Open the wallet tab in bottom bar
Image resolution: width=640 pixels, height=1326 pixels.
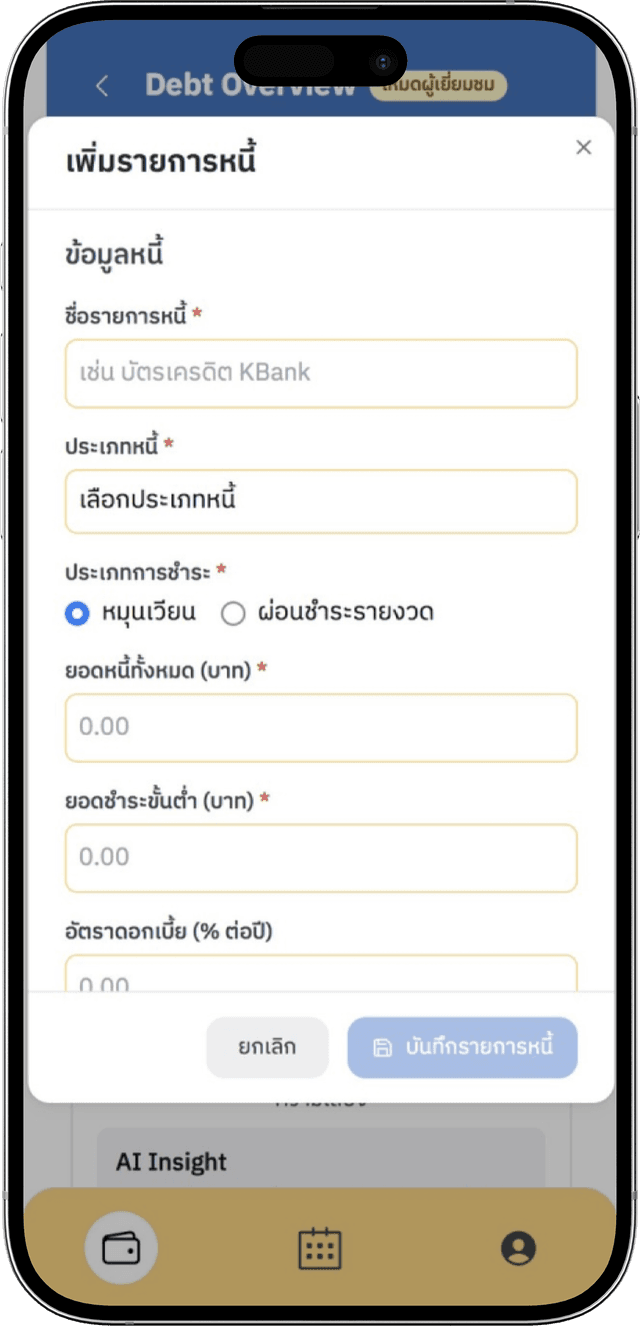coord(121,1247)
